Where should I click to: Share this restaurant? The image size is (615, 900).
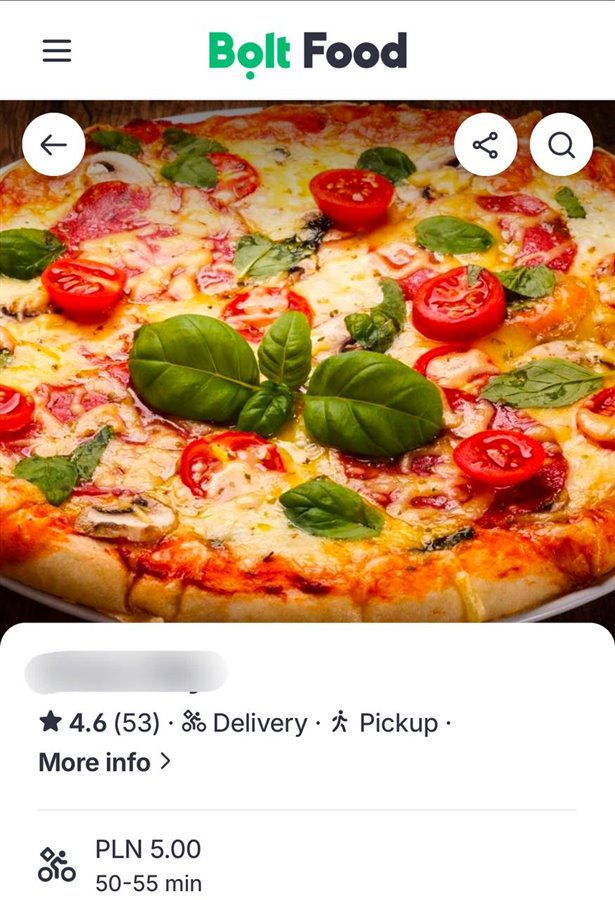(x=485, y=145)
